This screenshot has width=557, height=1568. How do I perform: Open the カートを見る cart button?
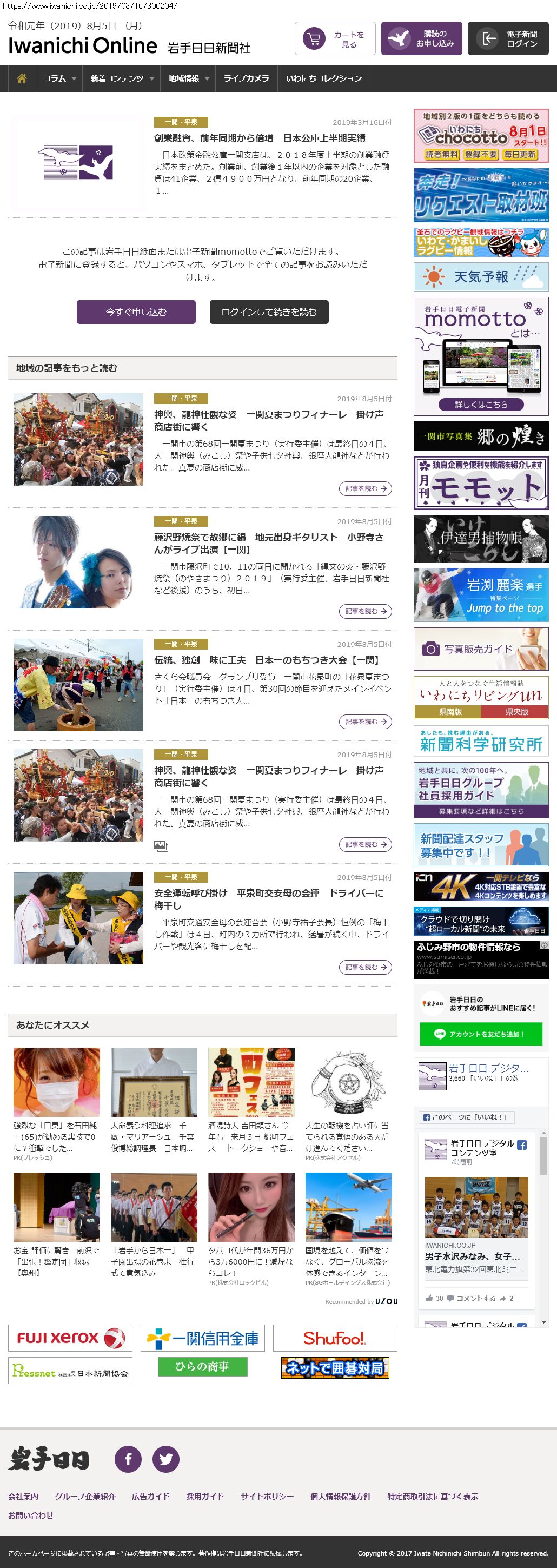click(x=335, y=39)
